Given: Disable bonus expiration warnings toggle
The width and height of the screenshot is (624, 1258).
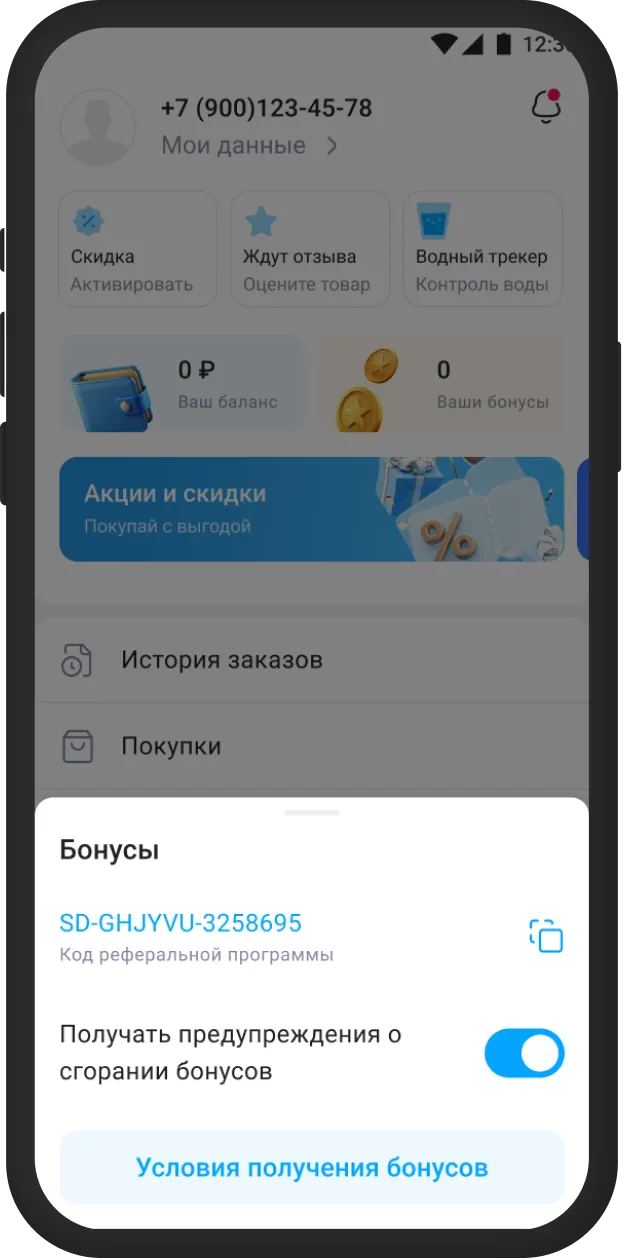Looking at the screenshot, I should coord(524,1053).
